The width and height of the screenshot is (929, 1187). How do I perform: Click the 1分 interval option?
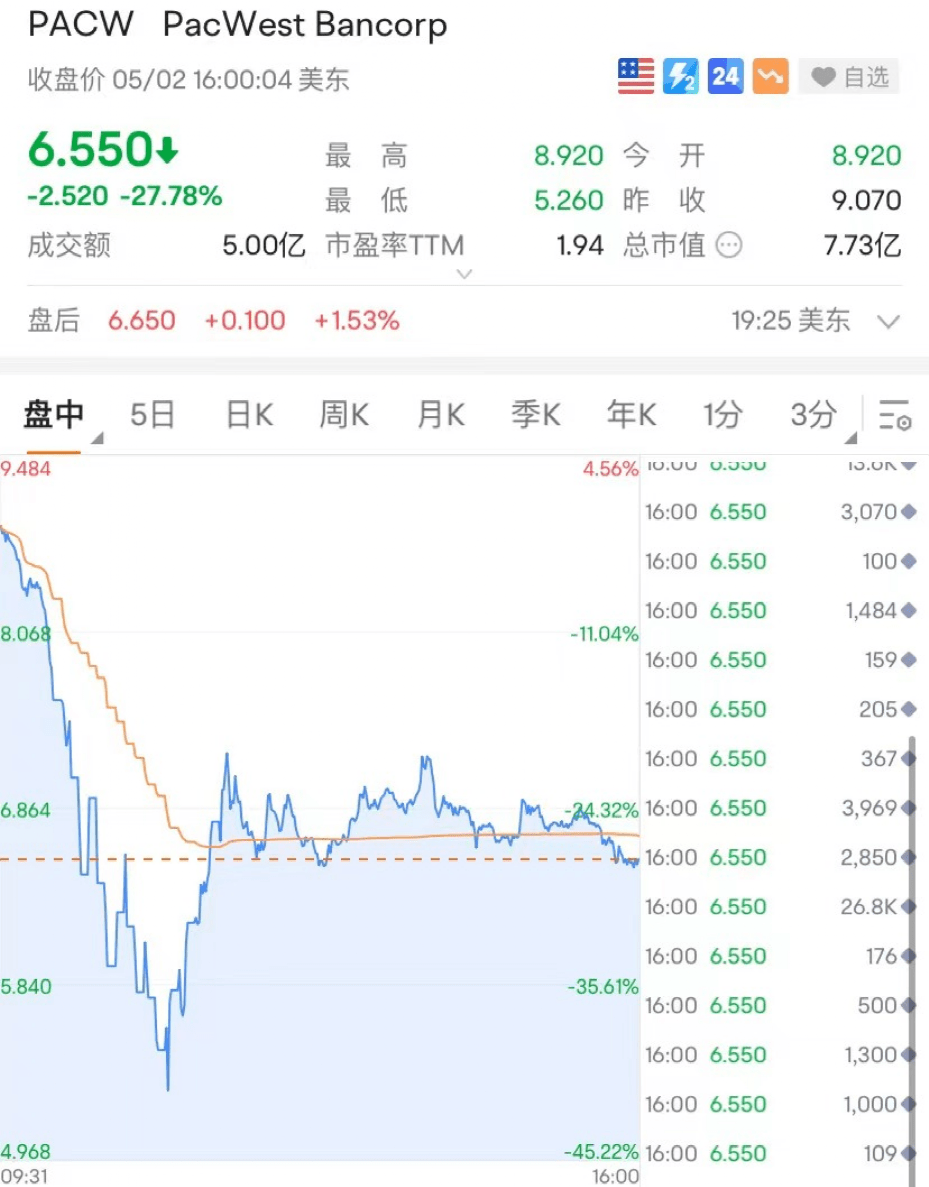pos(722,414)
